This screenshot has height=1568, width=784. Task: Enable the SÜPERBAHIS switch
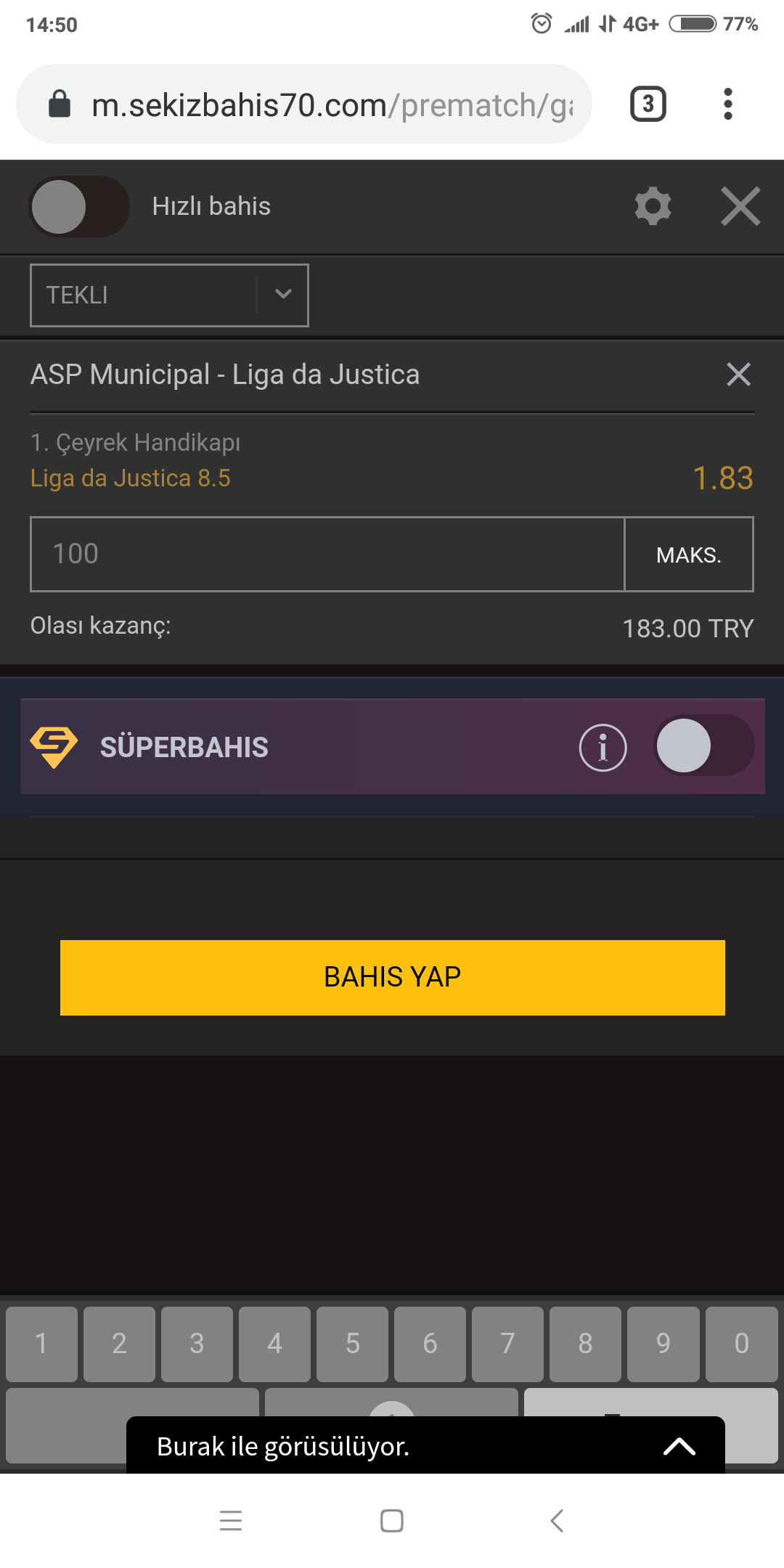tap(703, 746)
